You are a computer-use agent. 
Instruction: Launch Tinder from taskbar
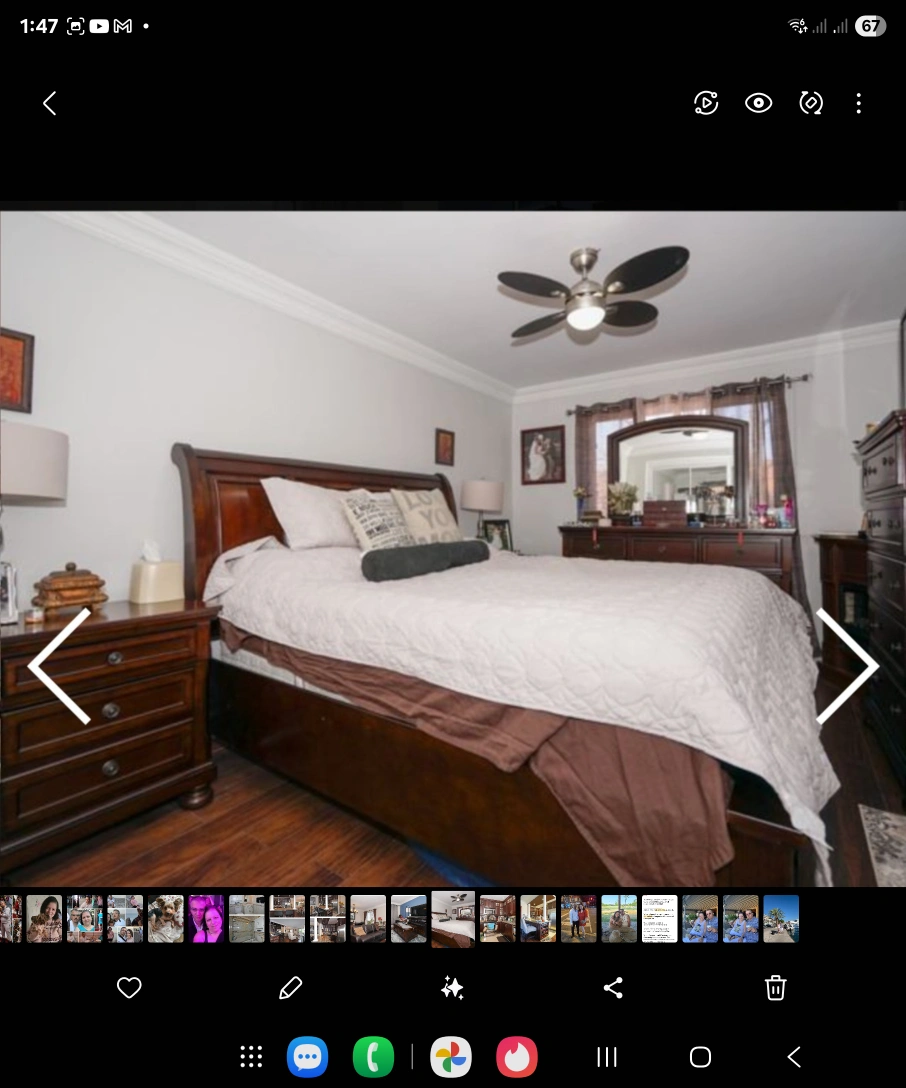pos(517,1057)
